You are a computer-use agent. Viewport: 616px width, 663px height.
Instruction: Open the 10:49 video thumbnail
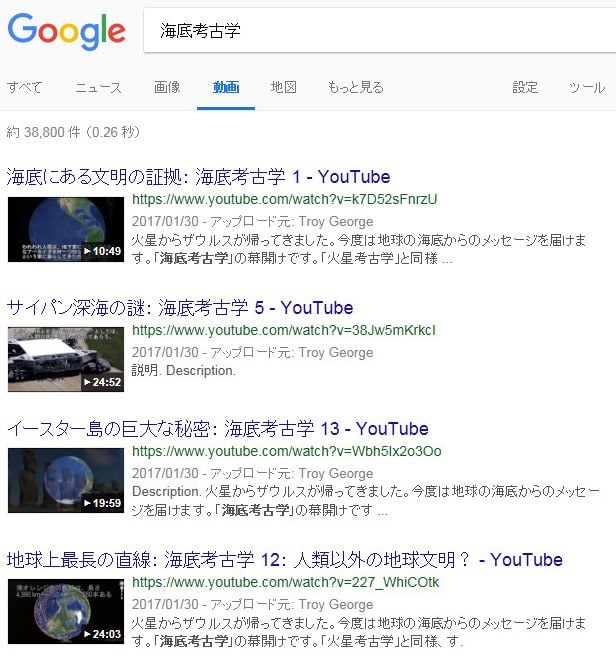point(65,229)
